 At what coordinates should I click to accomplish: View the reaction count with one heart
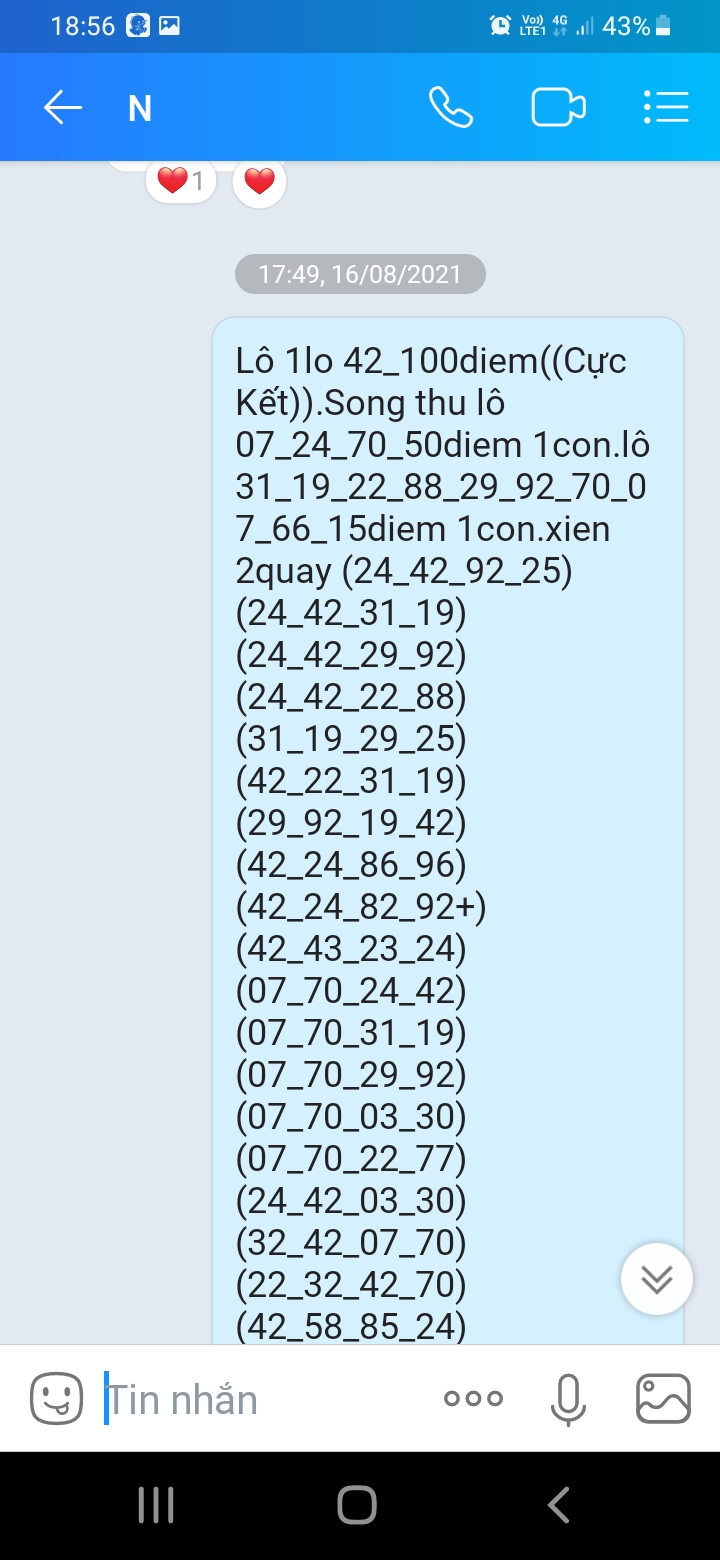181,182
